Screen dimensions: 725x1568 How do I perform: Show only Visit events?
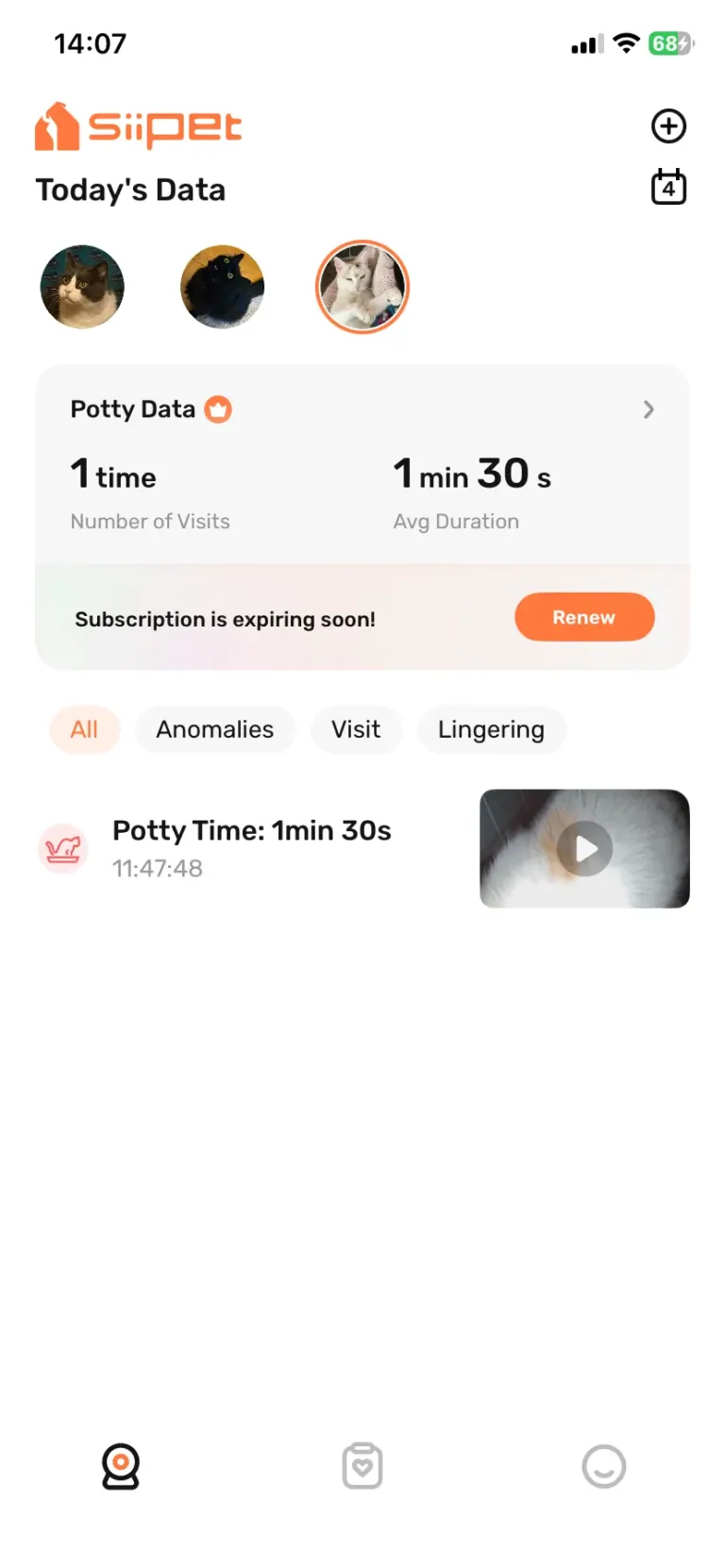point(356,729)
